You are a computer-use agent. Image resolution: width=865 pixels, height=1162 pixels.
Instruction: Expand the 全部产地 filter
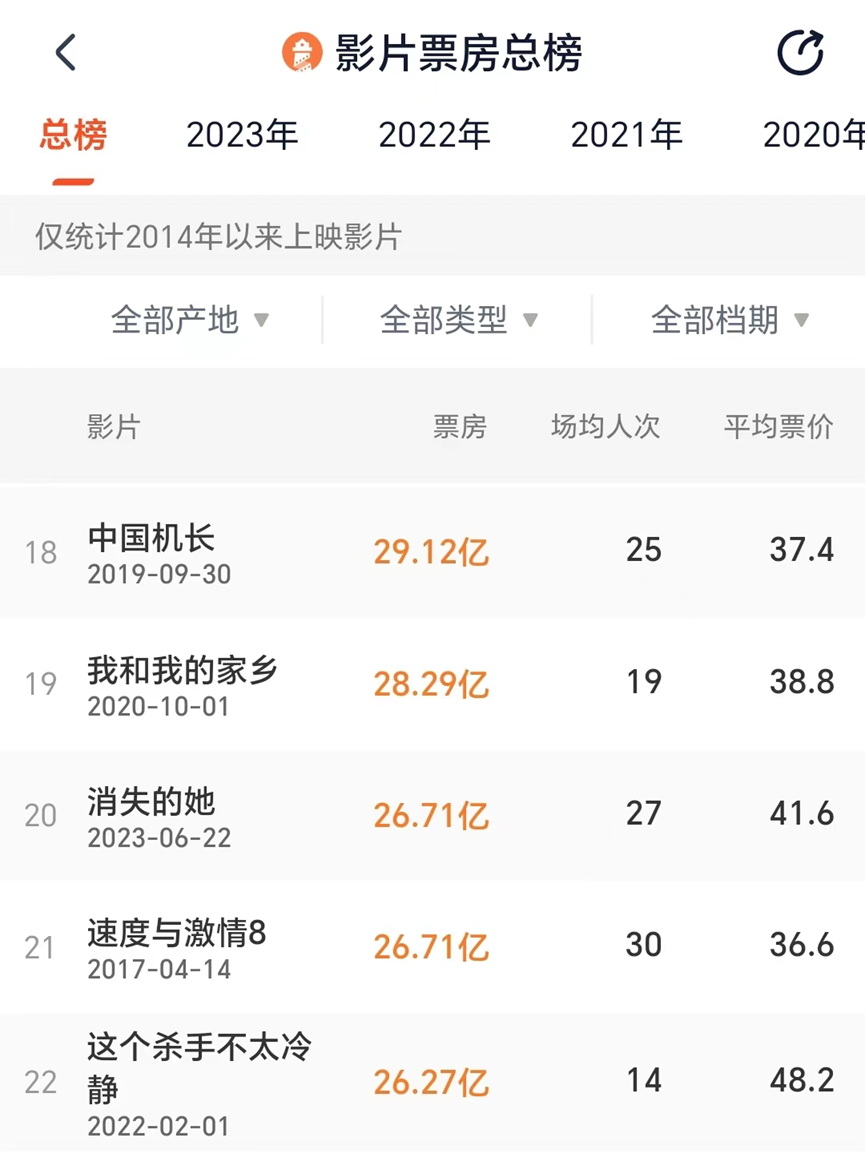pyautogui.click(x=190, y=320)
